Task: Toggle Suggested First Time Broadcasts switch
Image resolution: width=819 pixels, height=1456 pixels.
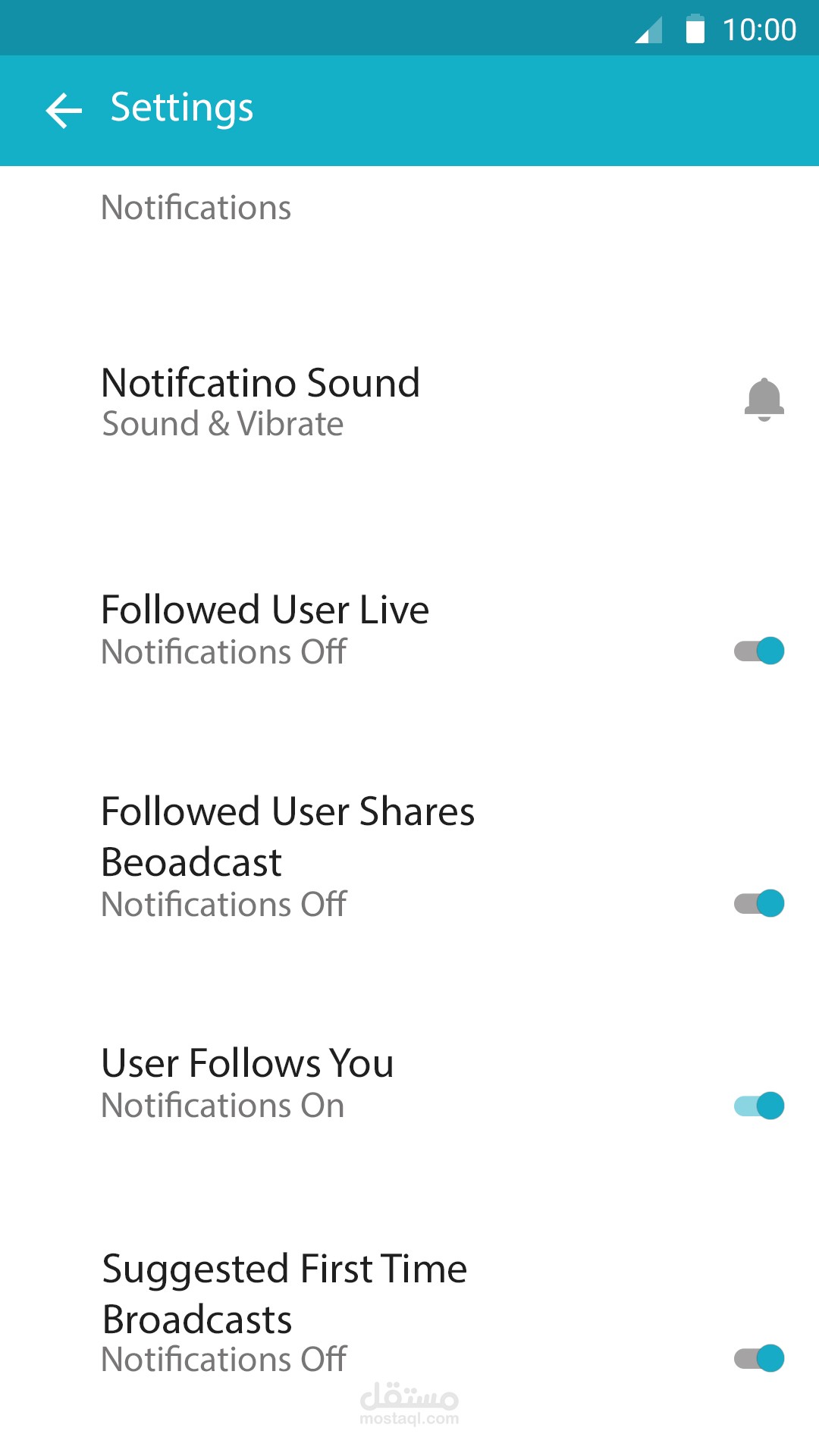Action: pos(759,1358)
